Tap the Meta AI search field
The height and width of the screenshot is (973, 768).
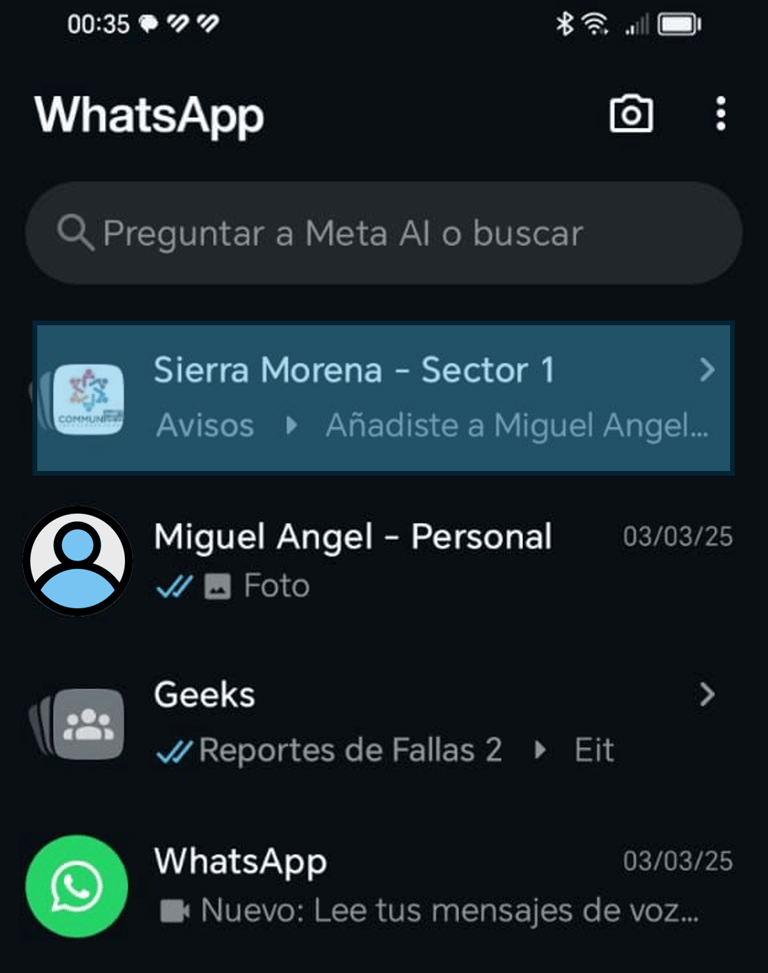click(384, 233)
